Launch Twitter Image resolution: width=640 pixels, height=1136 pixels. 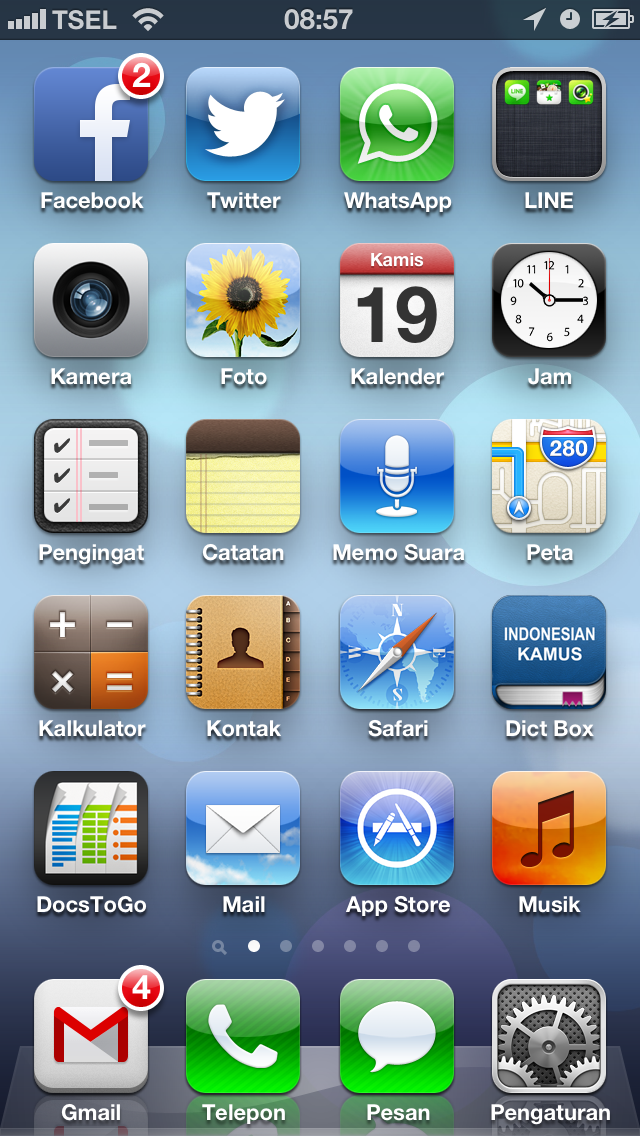[243, 124]
